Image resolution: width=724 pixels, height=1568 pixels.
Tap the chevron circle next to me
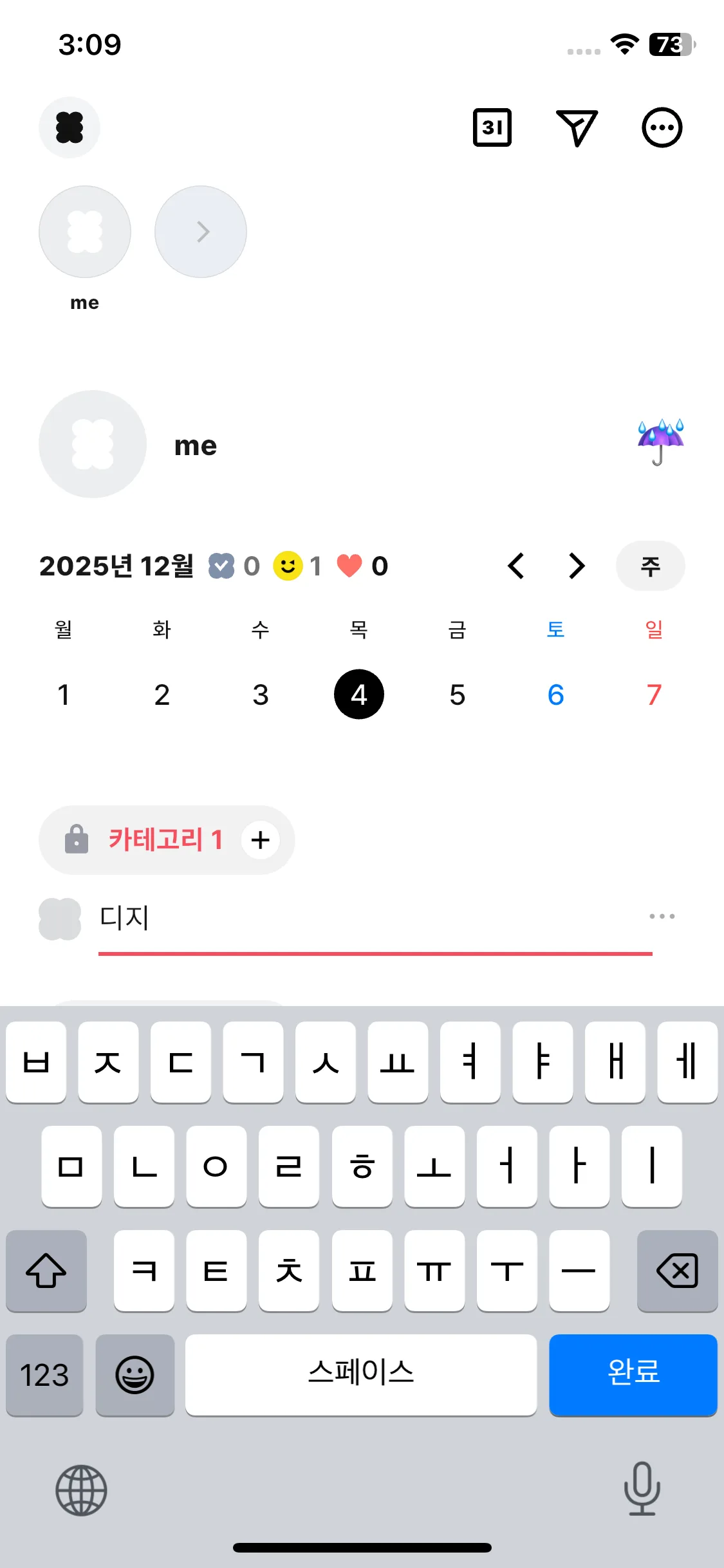point(201,232)
